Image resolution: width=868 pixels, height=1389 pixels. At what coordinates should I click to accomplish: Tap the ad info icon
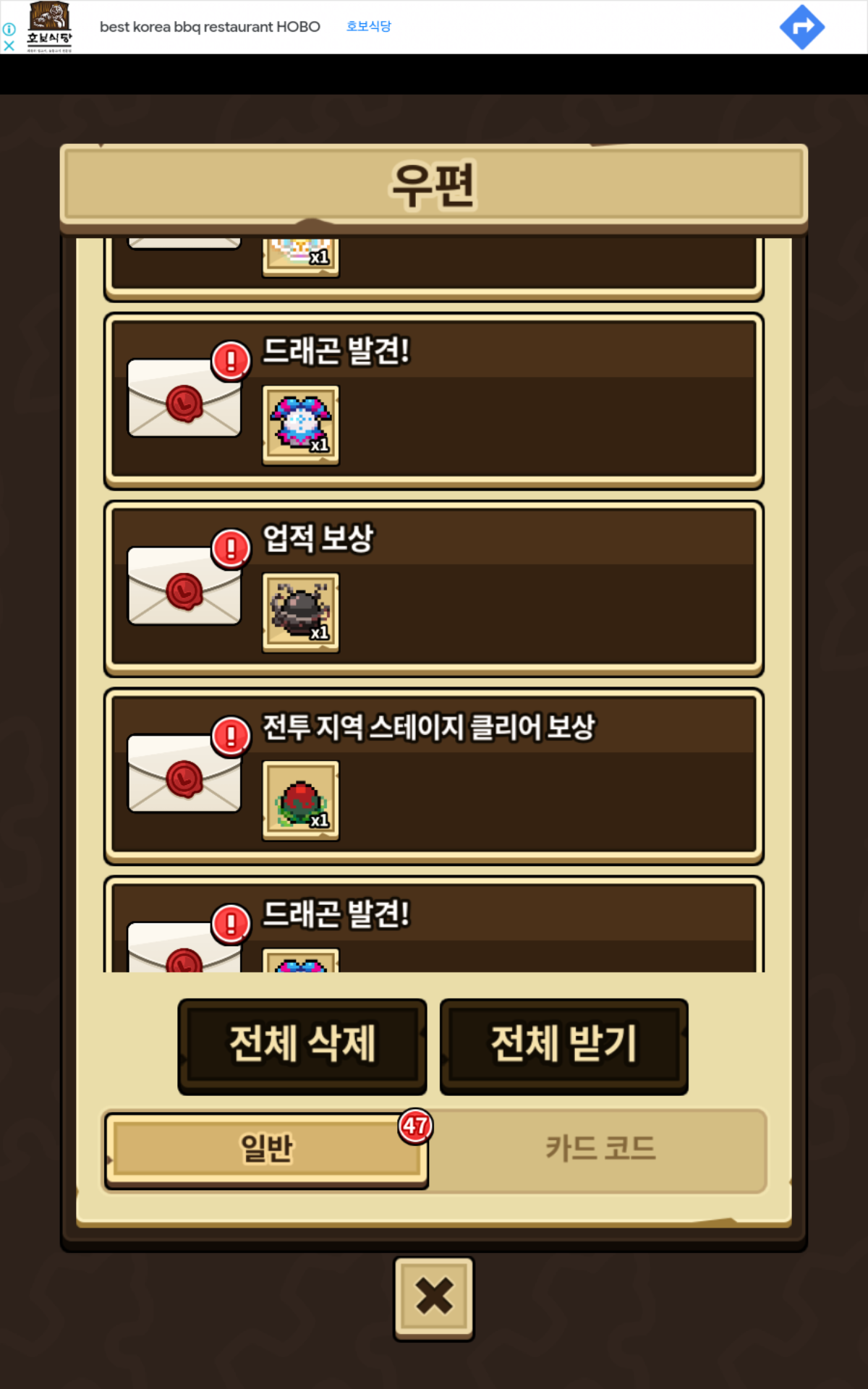click(9, 29)
